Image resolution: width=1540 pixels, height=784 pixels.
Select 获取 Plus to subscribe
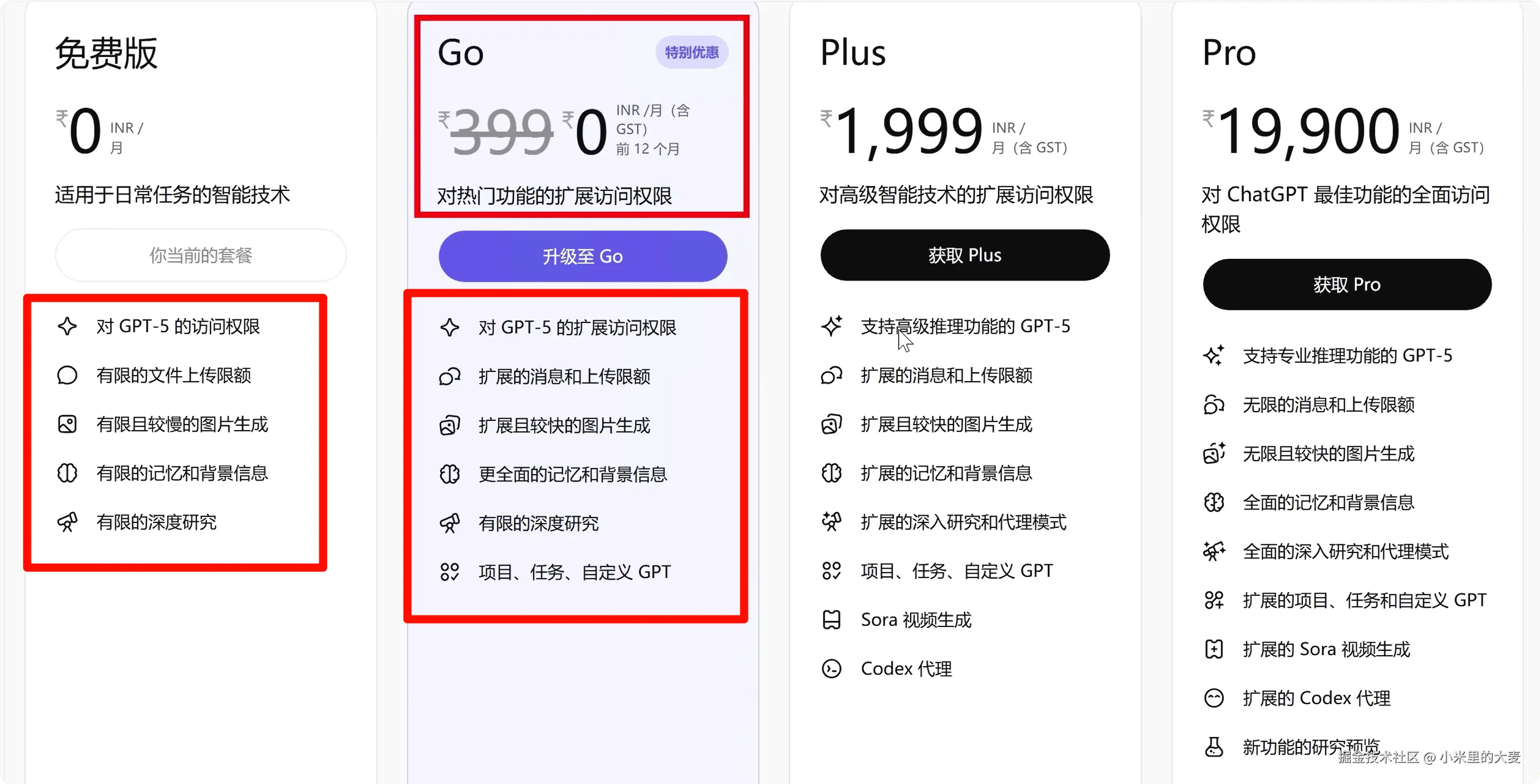point(964,255)
